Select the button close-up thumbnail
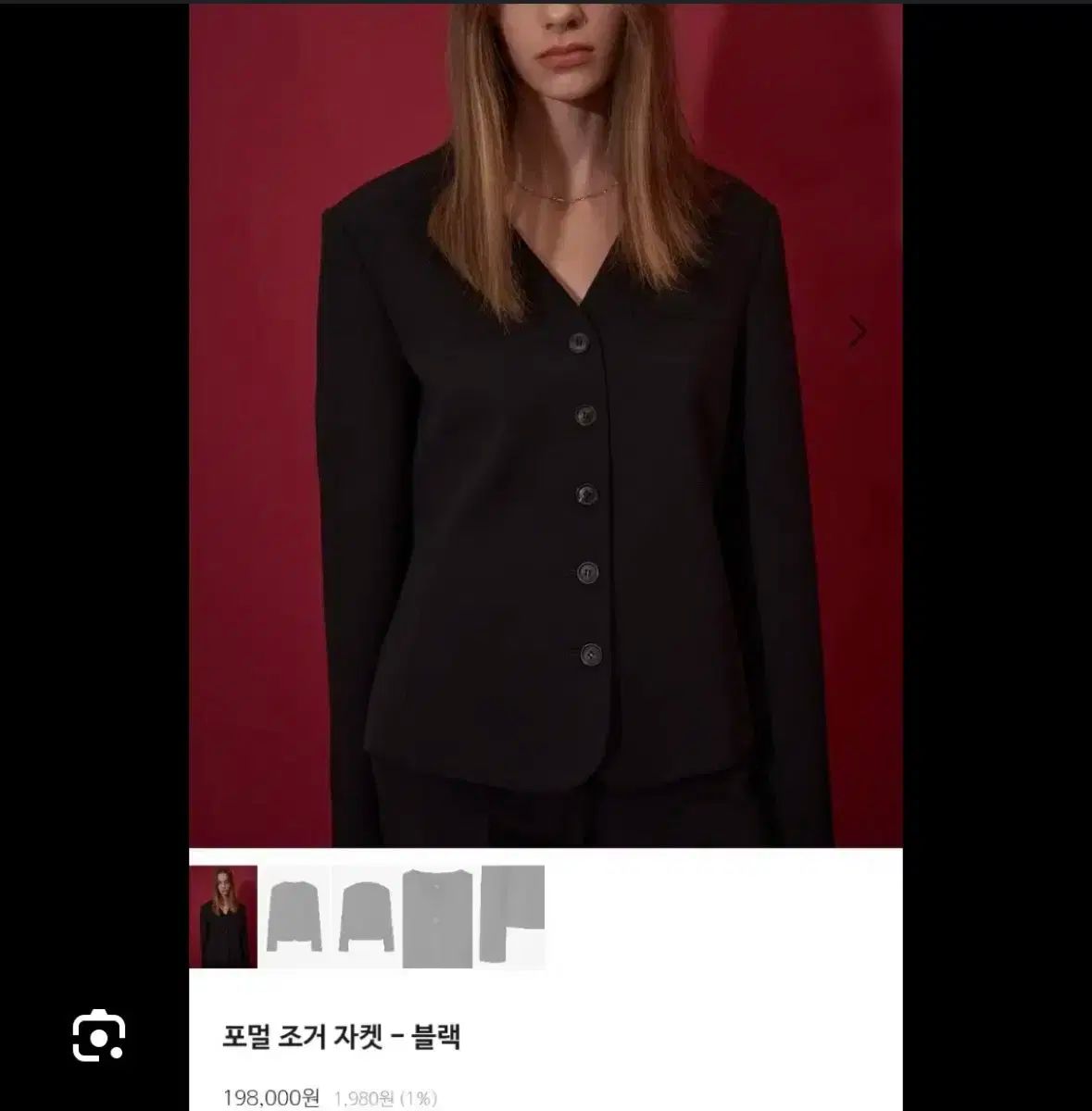Screen dimensions: 1092x1111 coord(438,917)
